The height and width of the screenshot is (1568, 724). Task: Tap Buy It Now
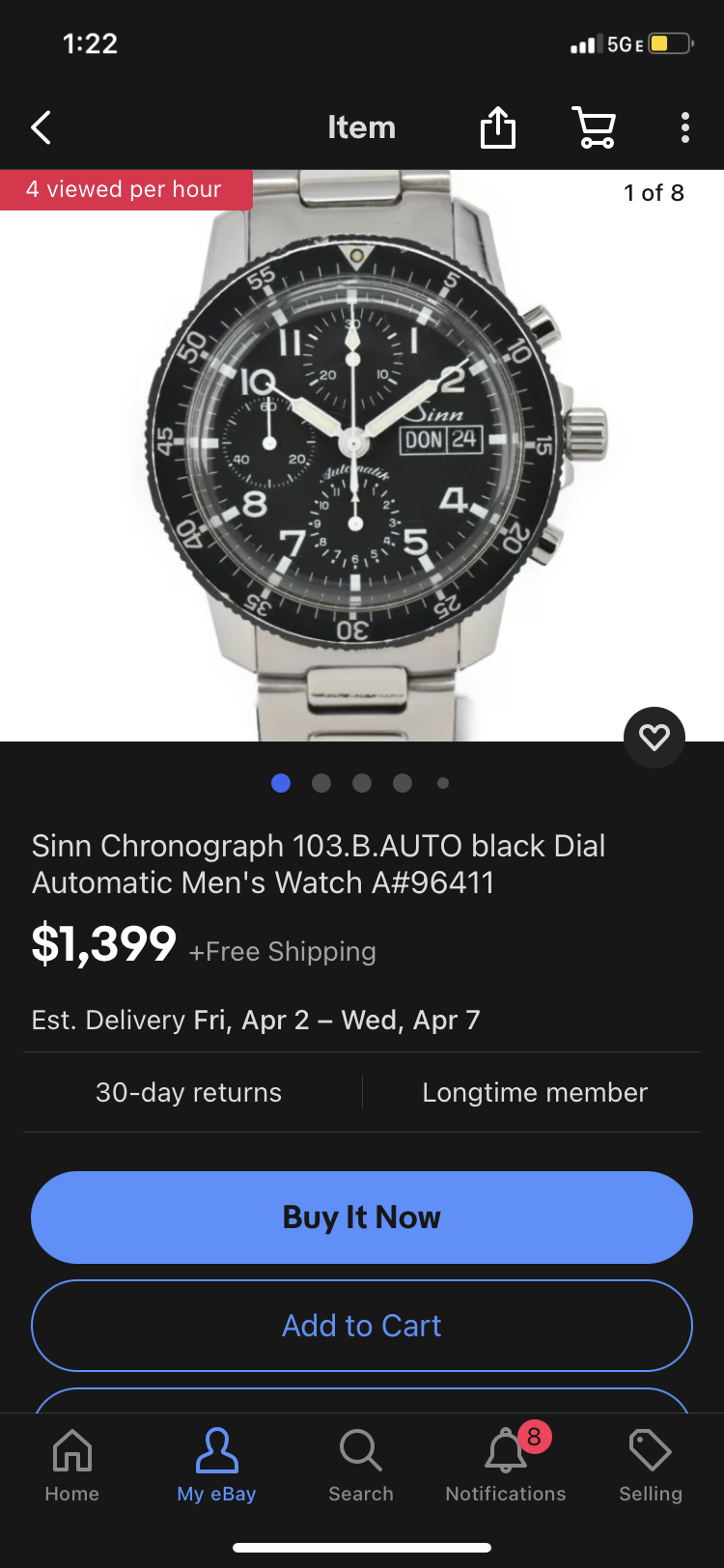point(362,1217)
